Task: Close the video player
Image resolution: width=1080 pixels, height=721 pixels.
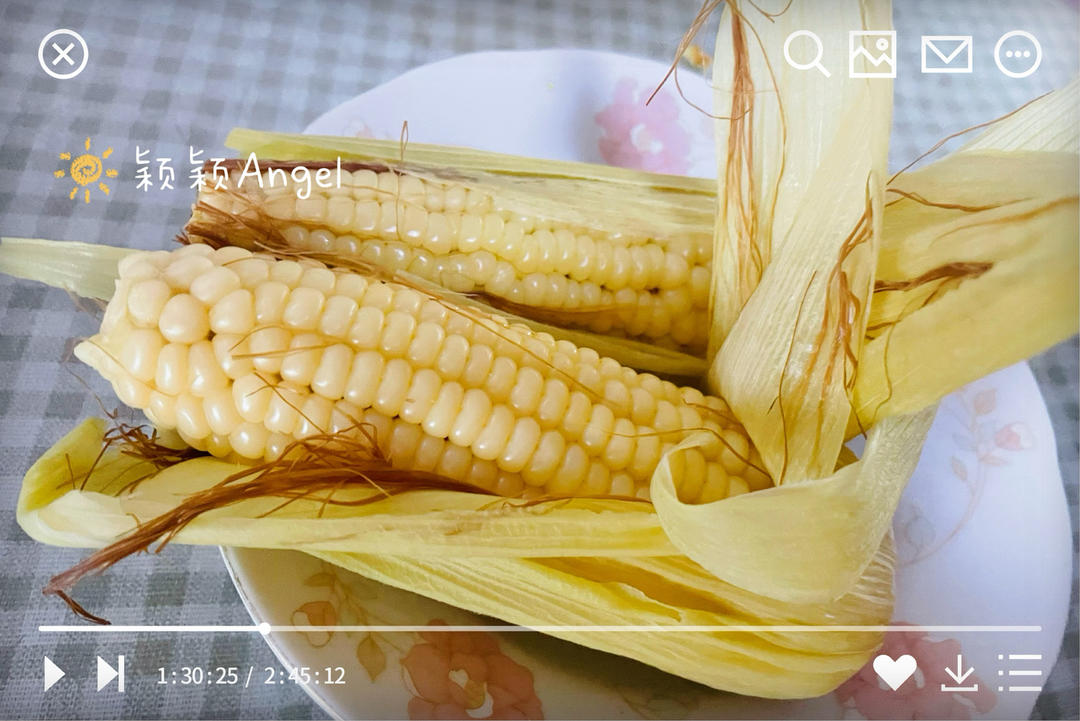Action: point(63,54)
